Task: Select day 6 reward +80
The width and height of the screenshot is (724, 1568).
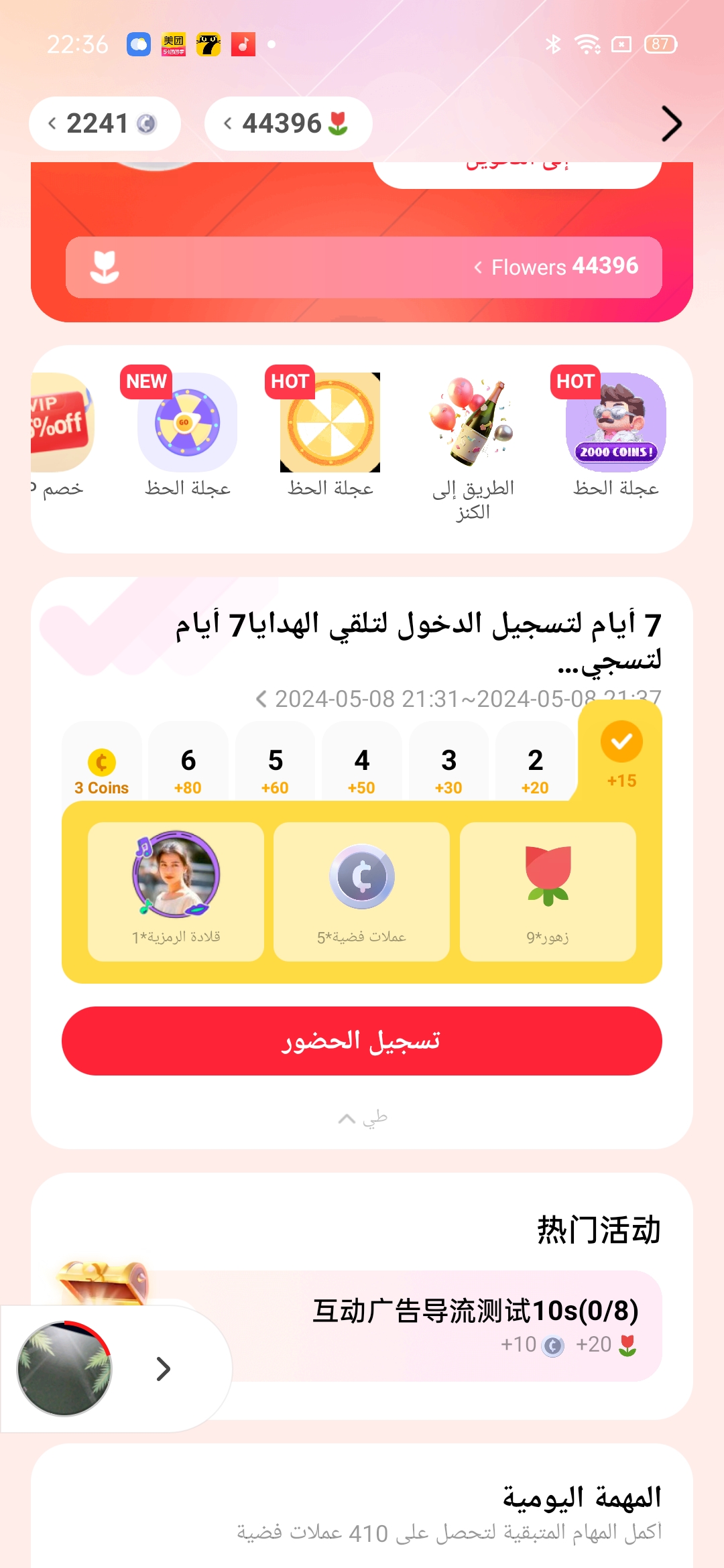Action: pos(188,769)
